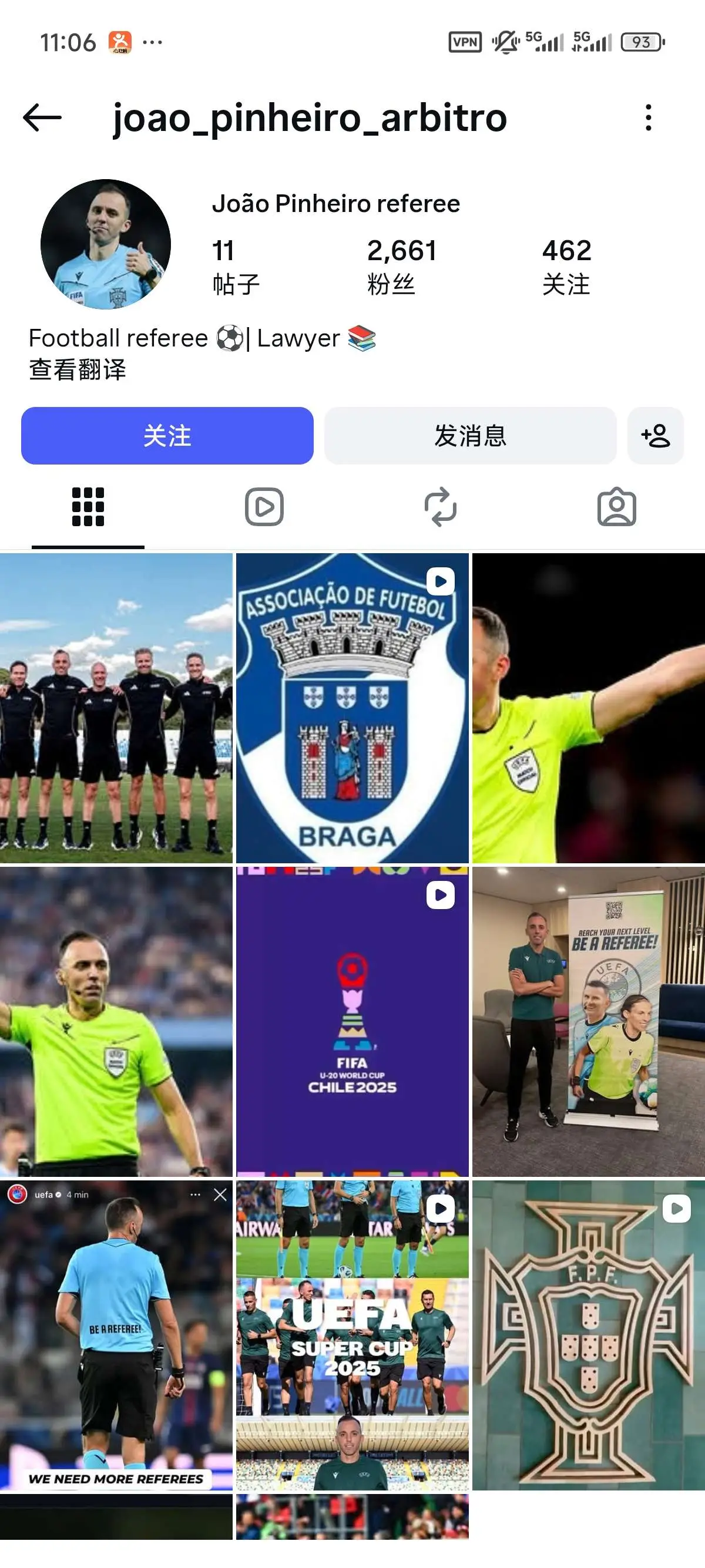Open the UEFA Super Cup 2025 reel
This screenshot has height=1568, width=705.
coord(352,1335)
